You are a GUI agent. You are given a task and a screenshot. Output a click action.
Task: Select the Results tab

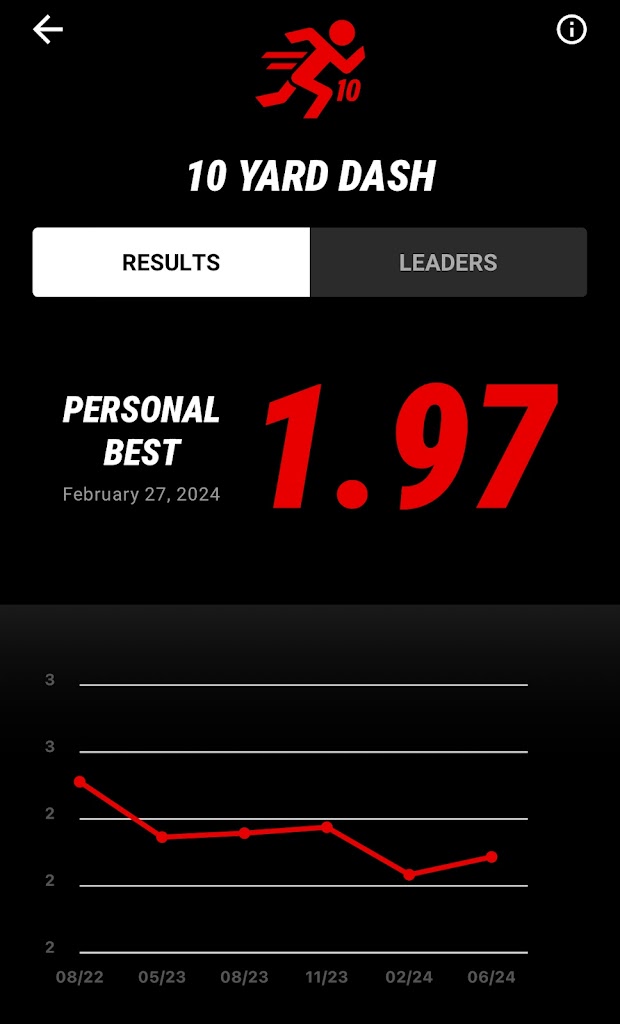[x=171, y=263]
